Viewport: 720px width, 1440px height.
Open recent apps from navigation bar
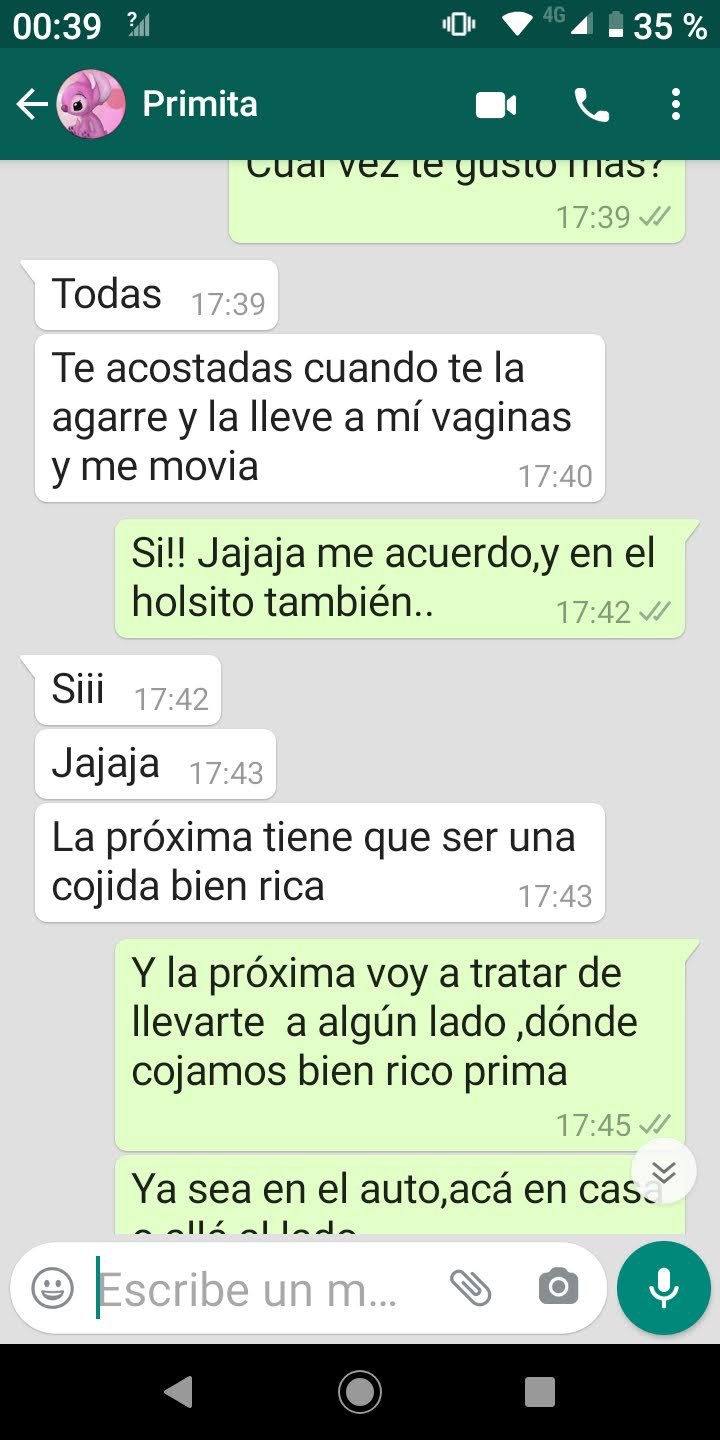[540, 1392]
